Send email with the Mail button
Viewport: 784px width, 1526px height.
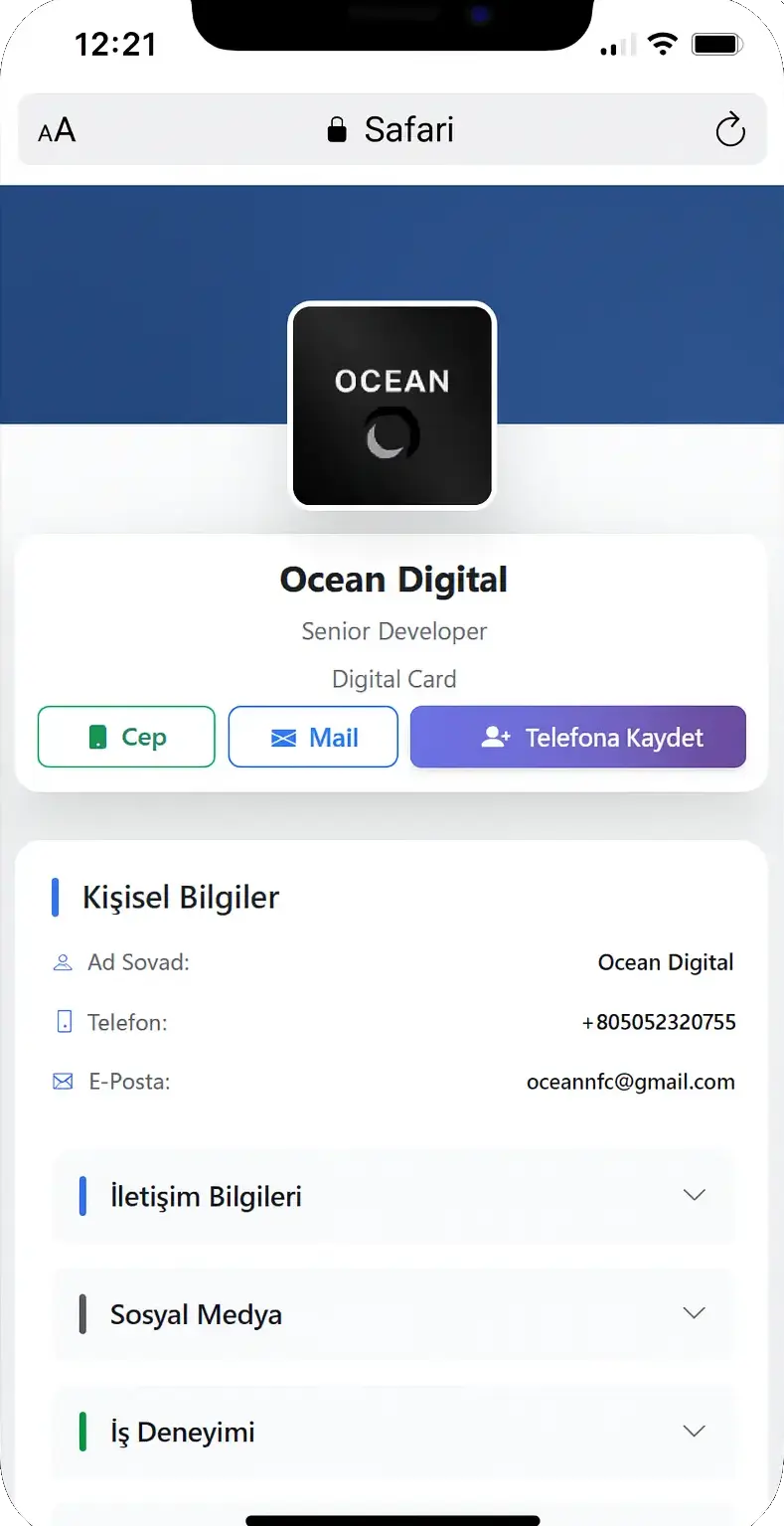tap(313, 737)
